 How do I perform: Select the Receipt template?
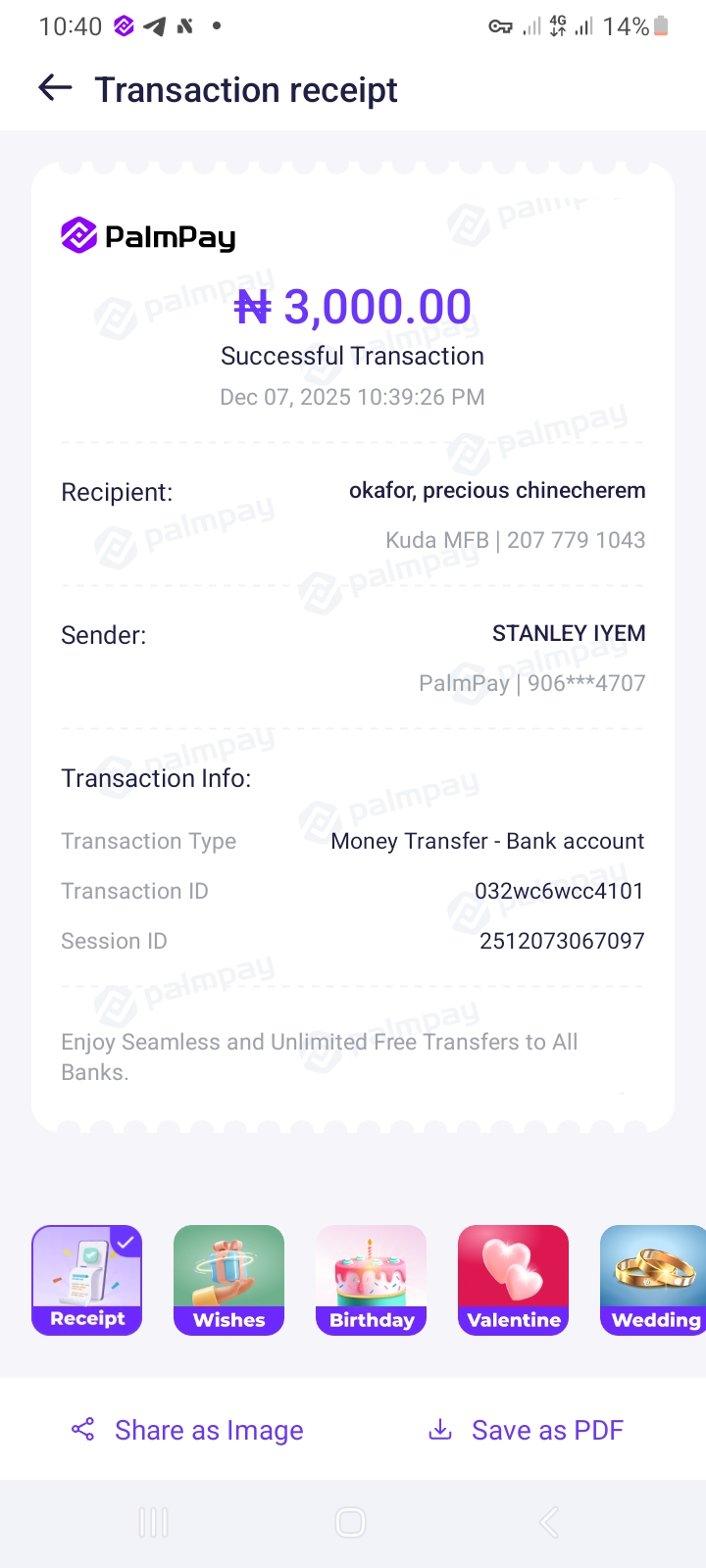click(87, 1279)
